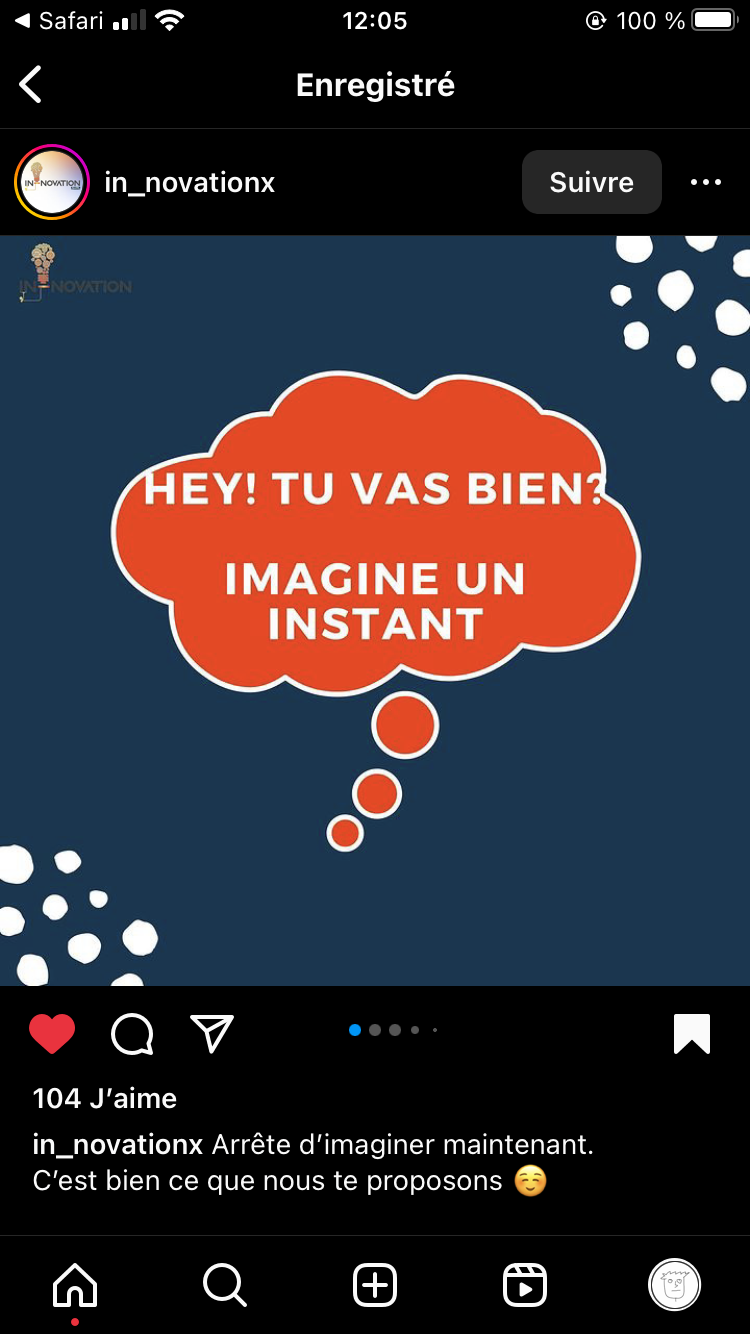The height and width of the screenshot is (1334, 750).
Task: Switch to the Home tab
Action: click(76, 1284)
